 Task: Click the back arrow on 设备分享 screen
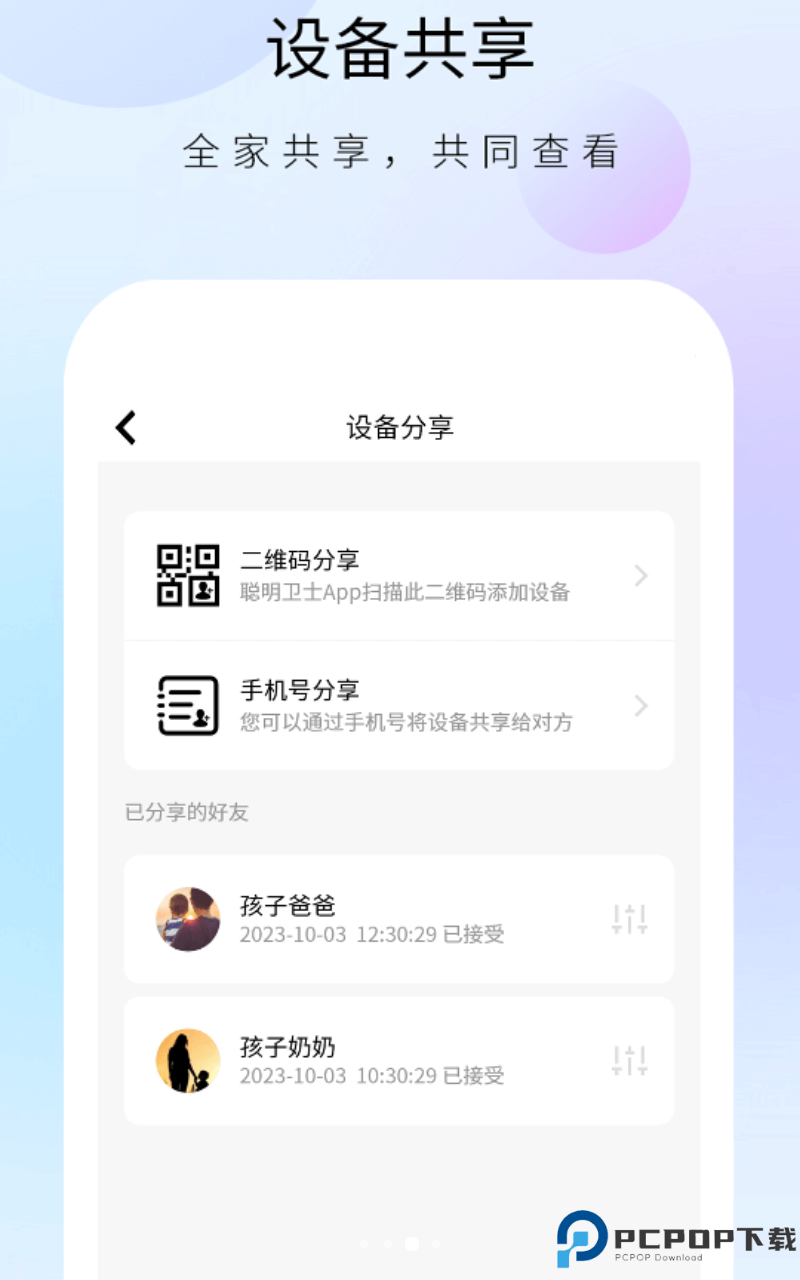125,428
